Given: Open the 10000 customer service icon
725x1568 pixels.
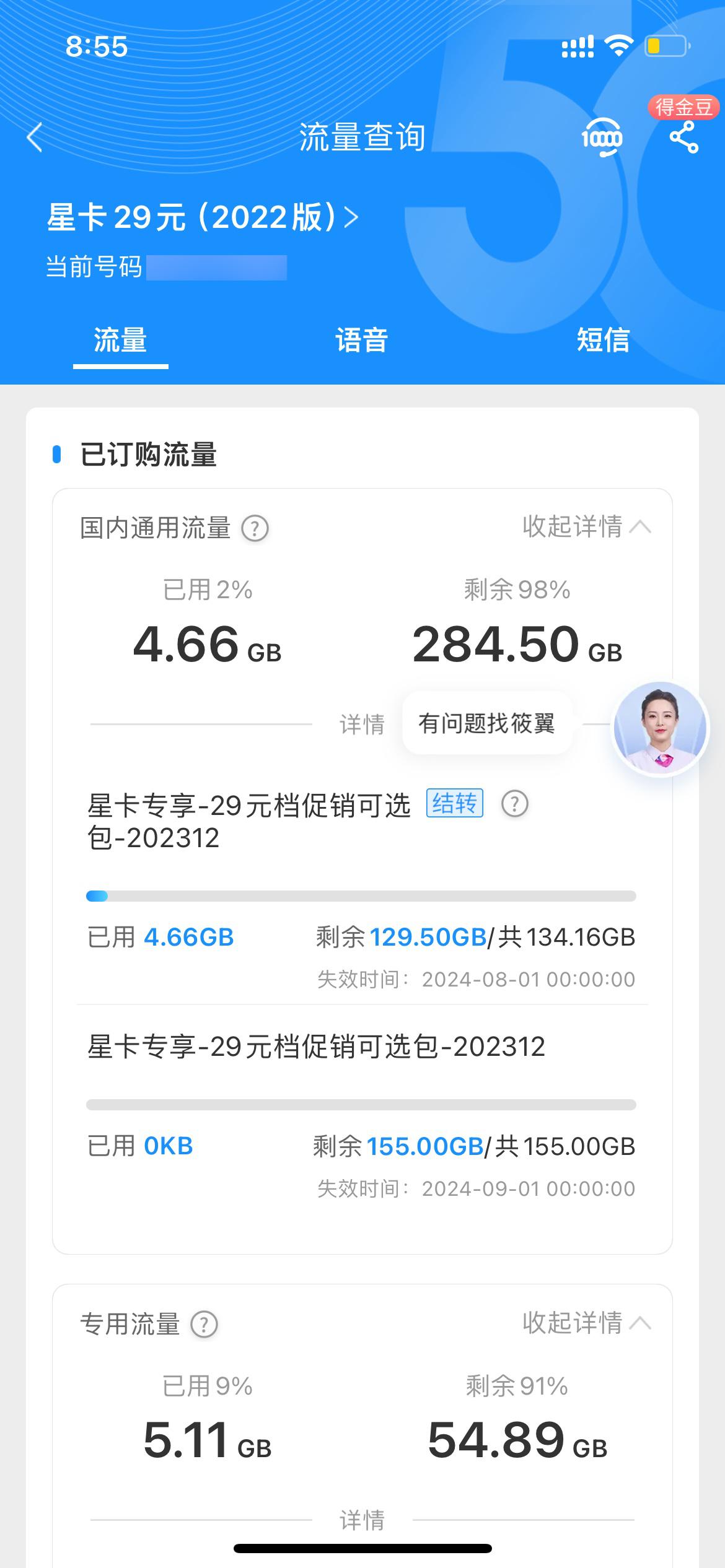Looking at the screenshot, I should tap(602, 137).
